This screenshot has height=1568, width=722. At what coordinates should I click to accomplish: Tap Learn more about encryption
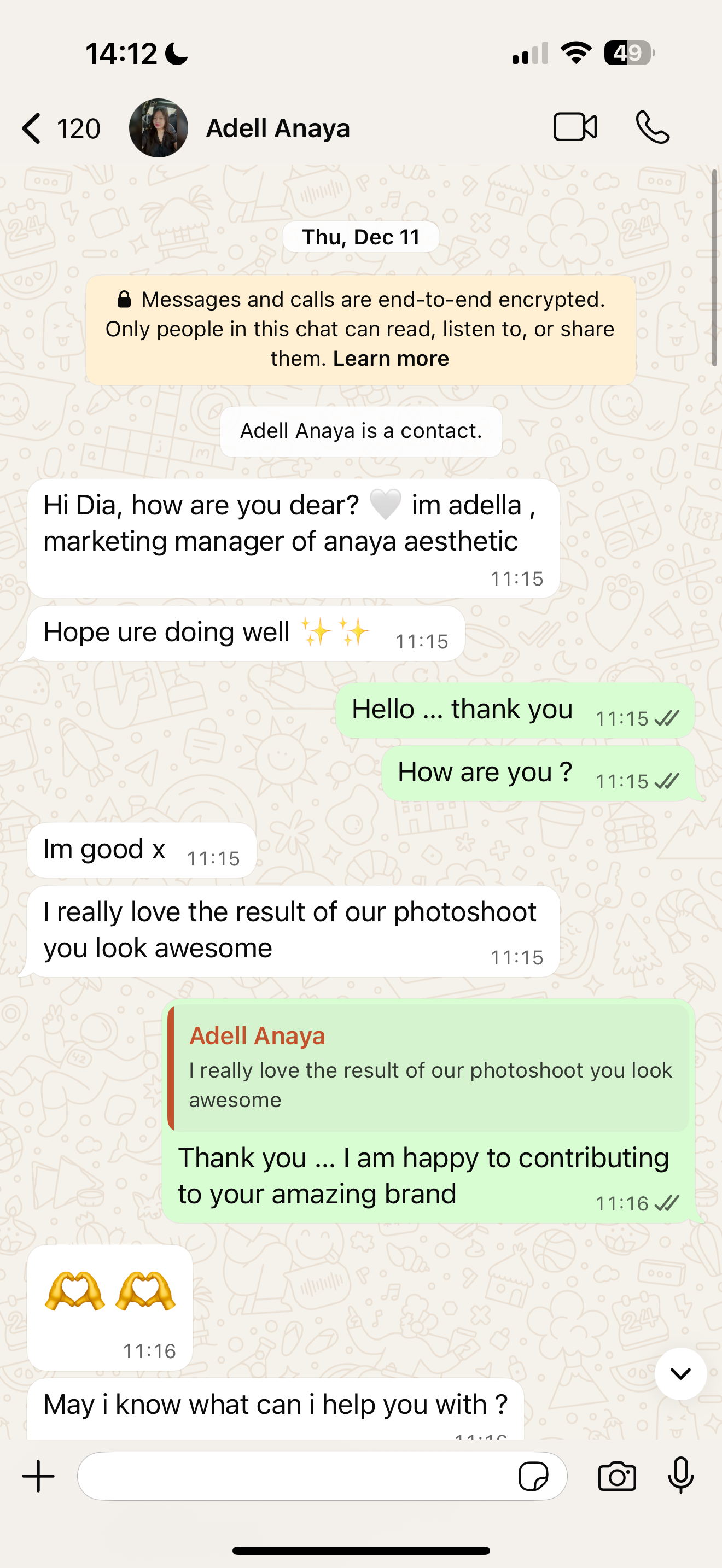click(x=391, y=359)
